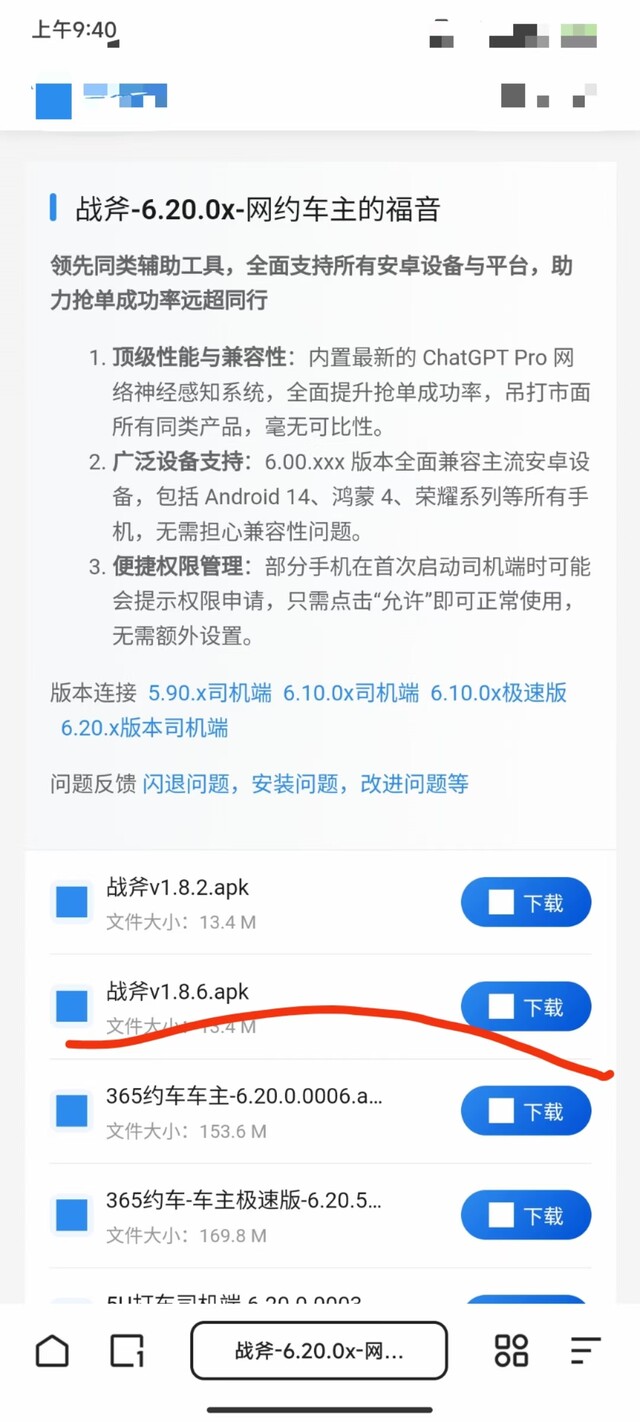
Task: Tap the page title address bar
Action: 319,1352
